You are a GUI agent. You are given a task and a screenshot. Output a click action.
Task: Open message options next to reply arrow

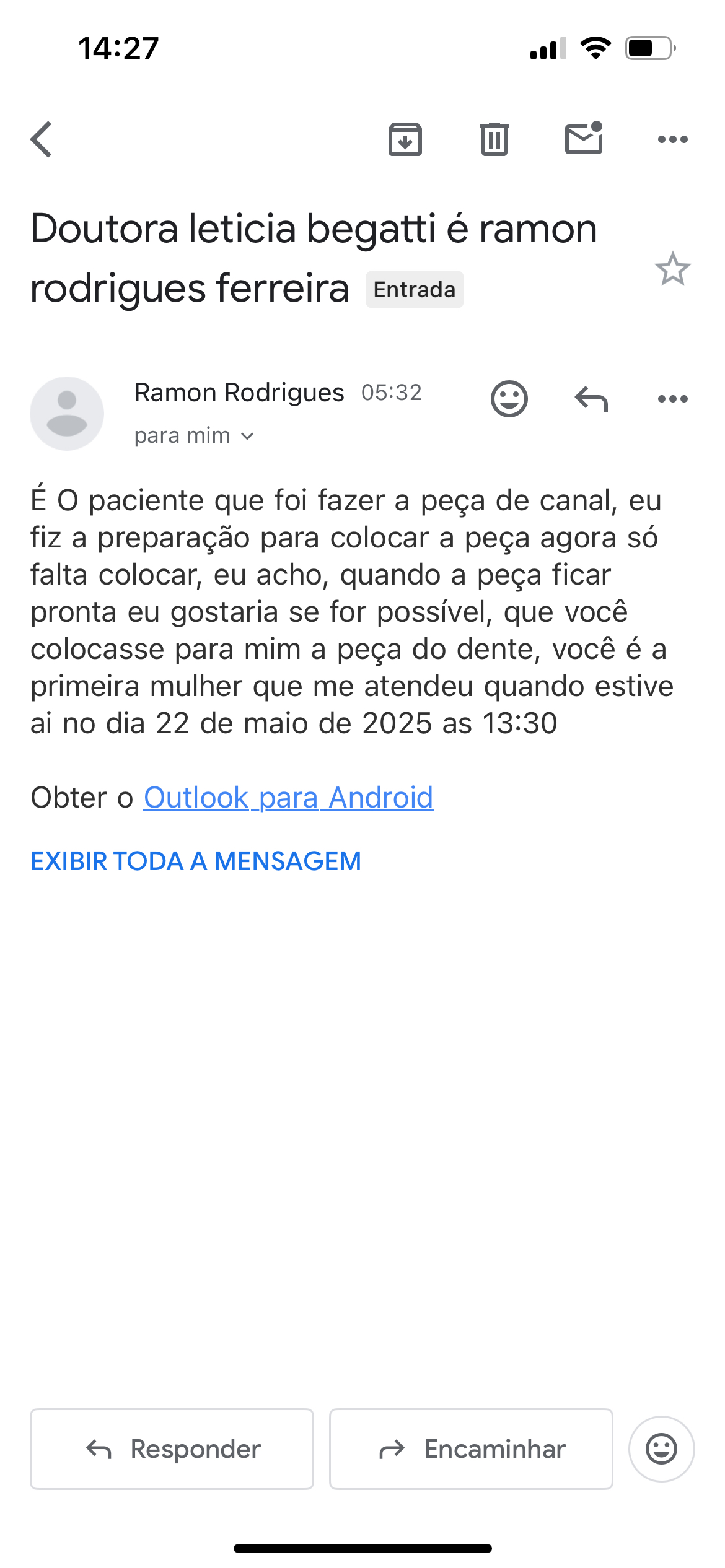pos(672,399)
